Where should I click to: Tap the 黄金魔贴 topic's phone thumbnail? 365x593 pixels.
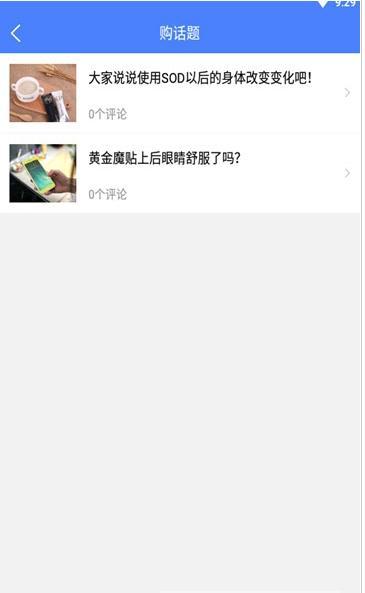[x=43, y=173]
